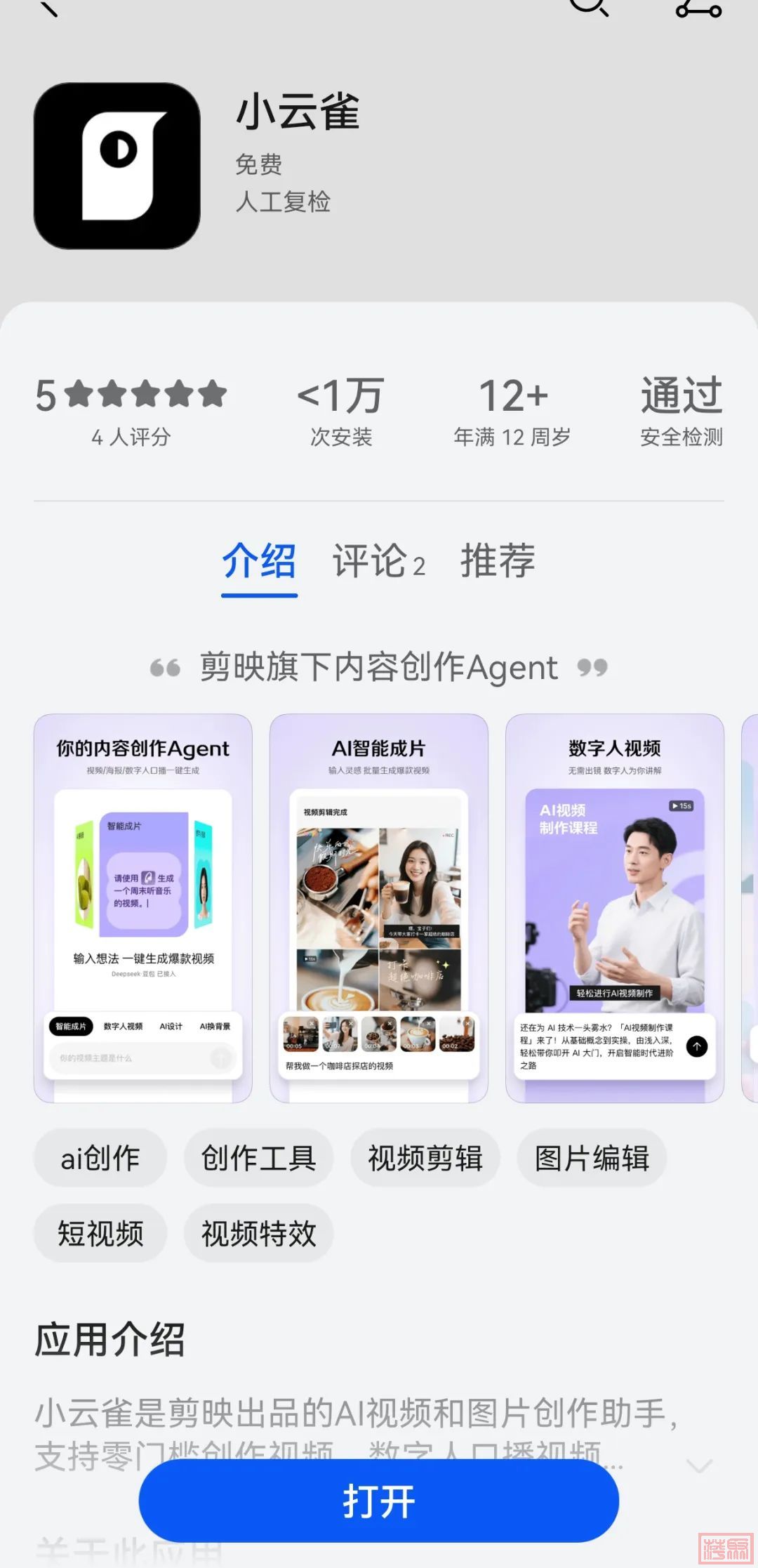
Task: Open the 你的内容创作Agent screenshot
Action: tap(143, 908)
